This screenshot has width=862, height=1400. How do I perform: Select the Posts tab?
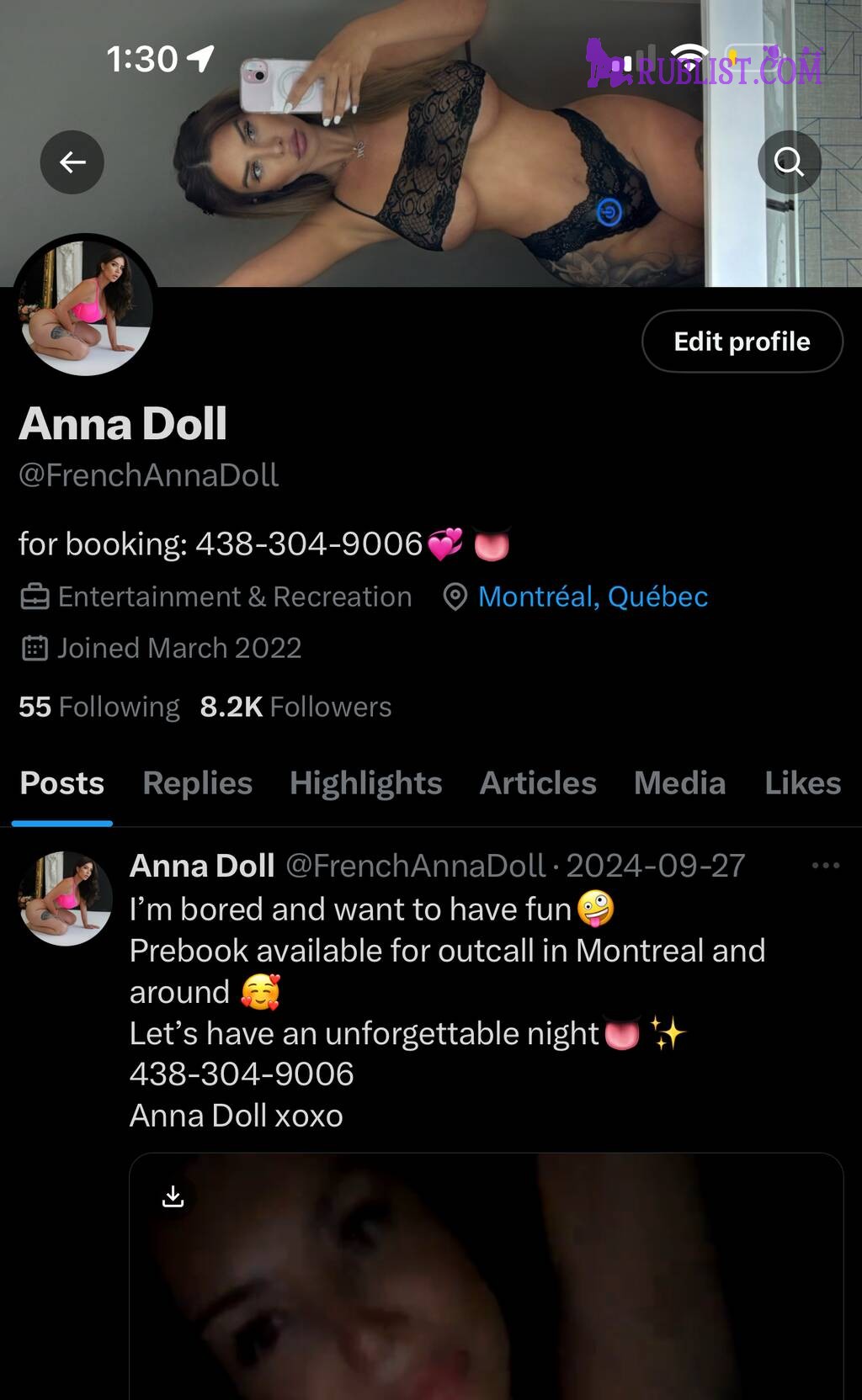point(62,783)
